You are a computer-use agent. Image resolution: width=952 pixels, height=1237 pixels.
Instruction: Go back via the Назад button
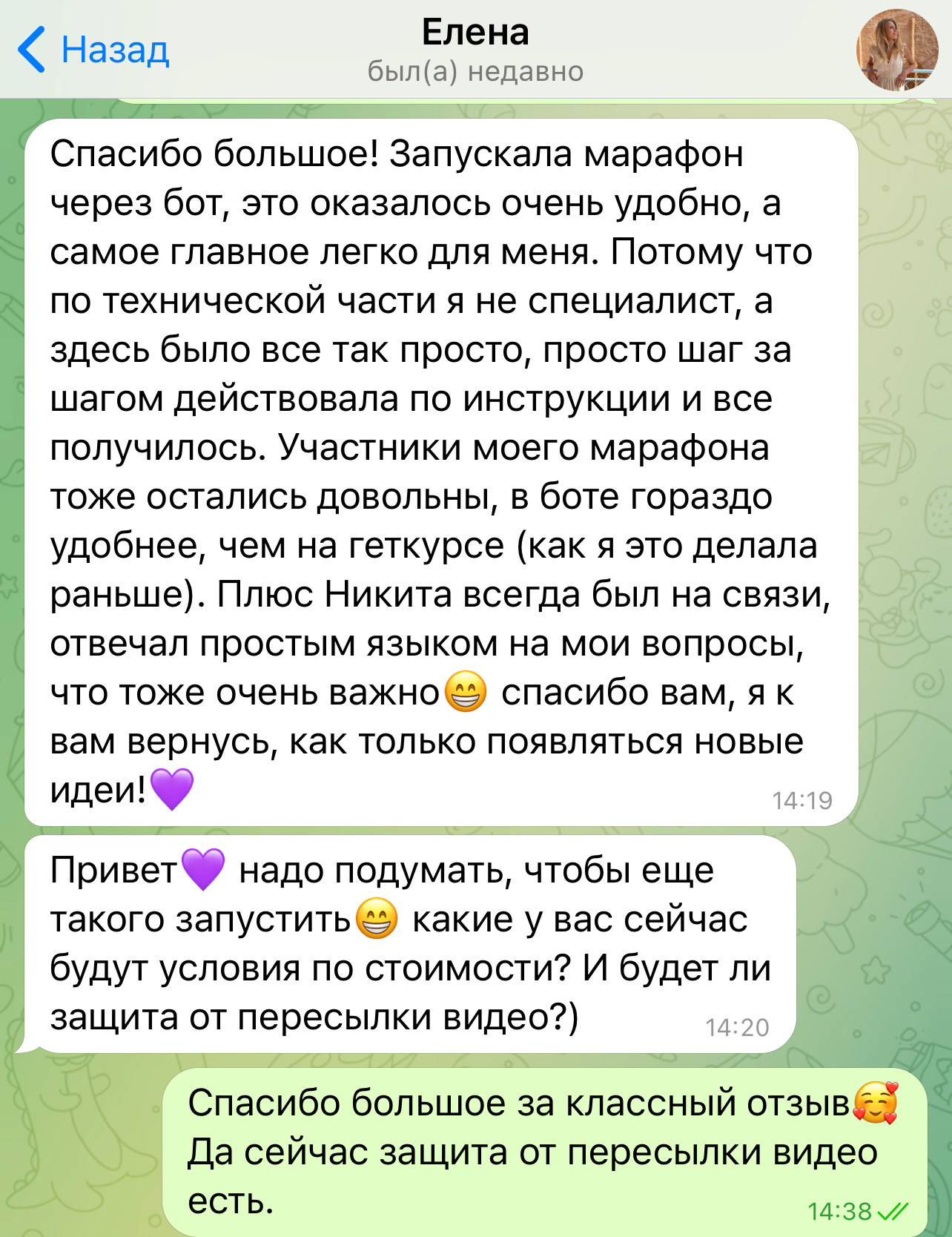click(x=93, y=50)
